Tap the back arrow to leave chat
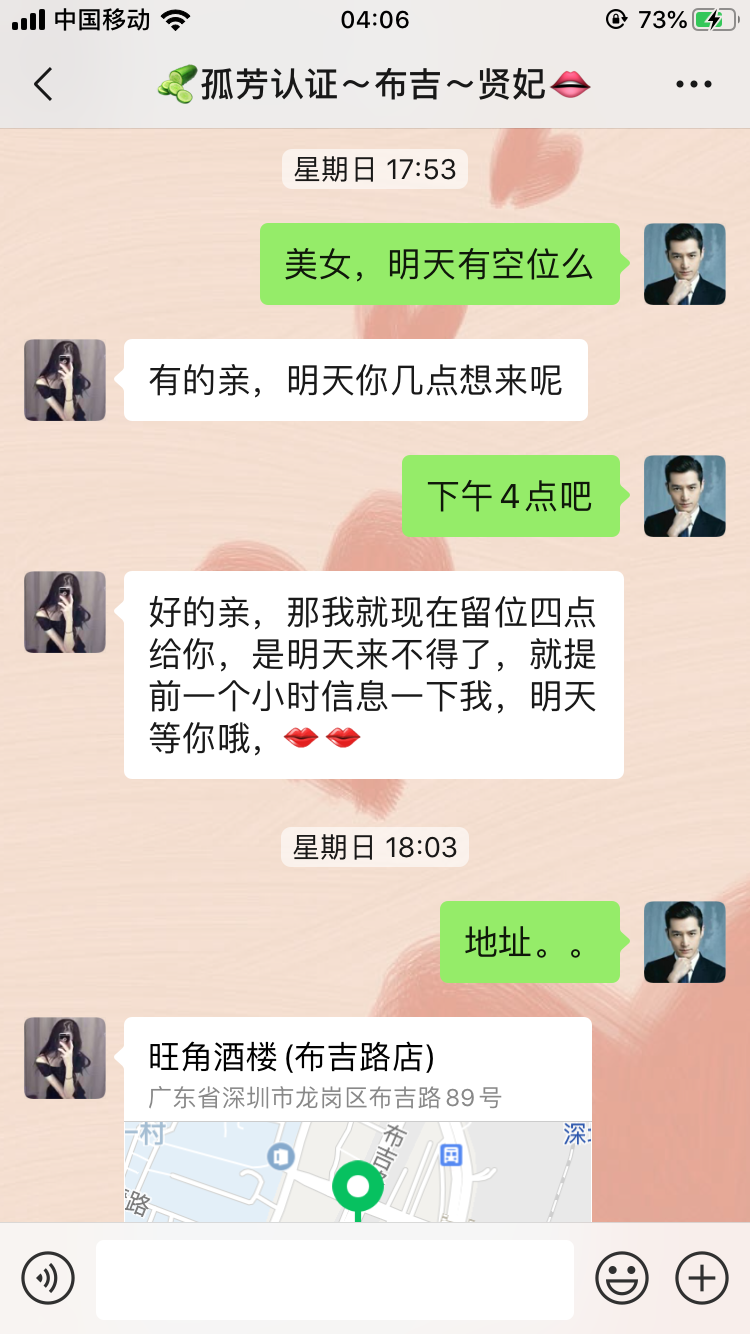The height and width of the screenshot is (1334, 750). click(42, 85)
